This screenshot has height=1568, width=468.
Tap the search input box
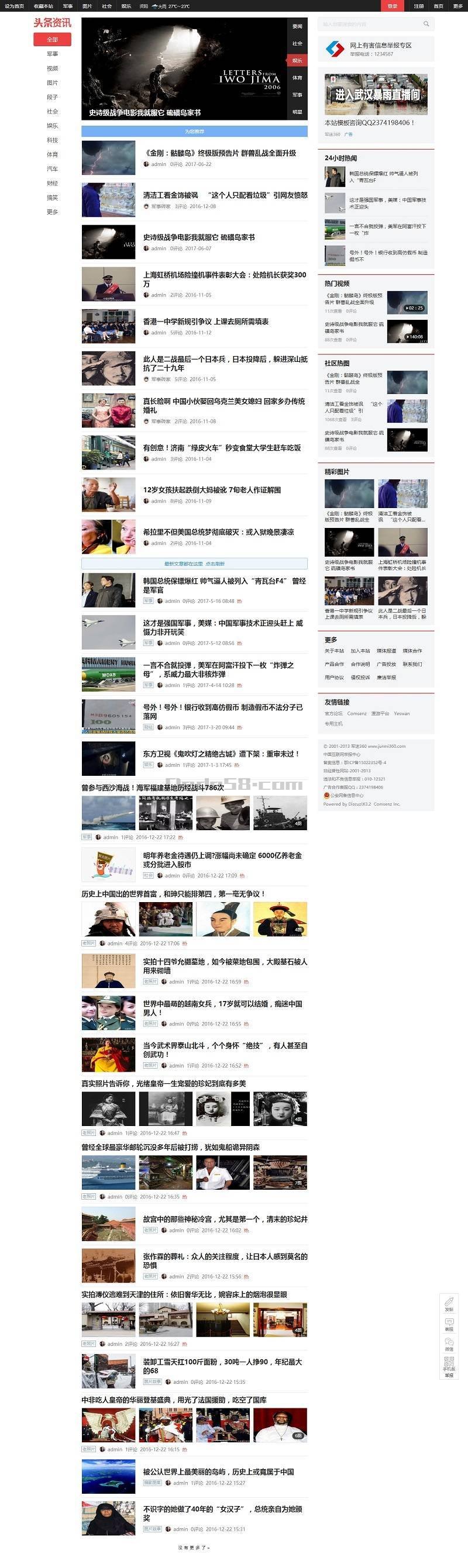(369, 25)
